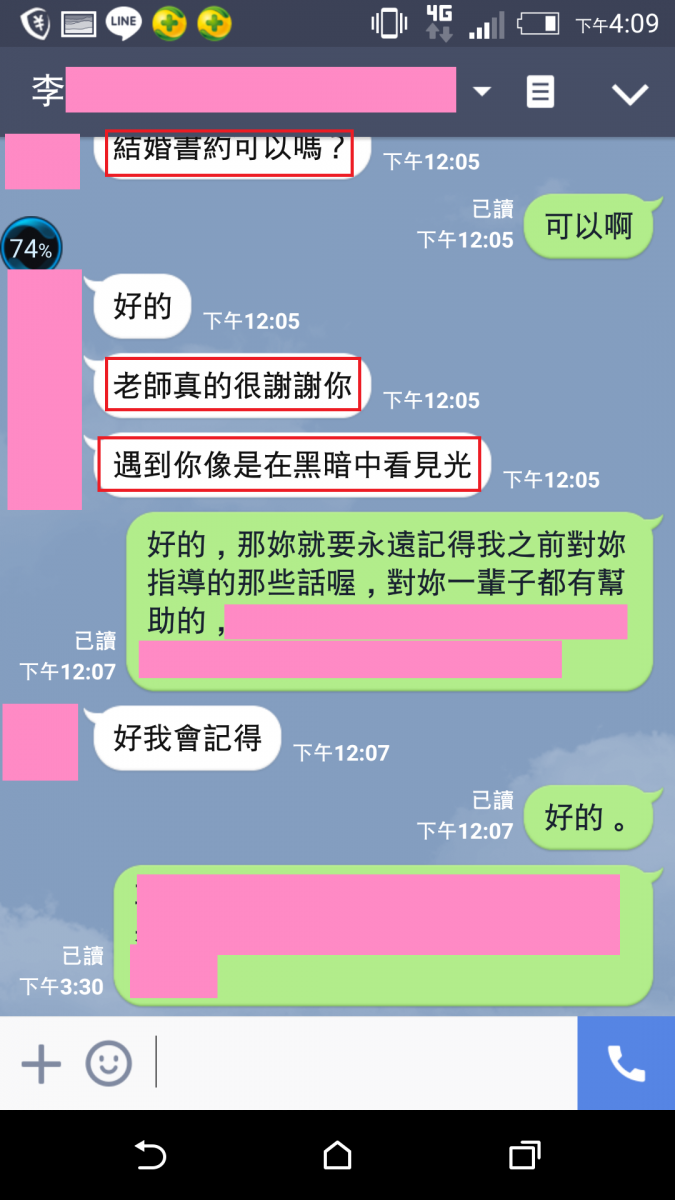Screen dimensions: 675x1200
Task: Start a voice call with phone button
Action: (626, 1063)
